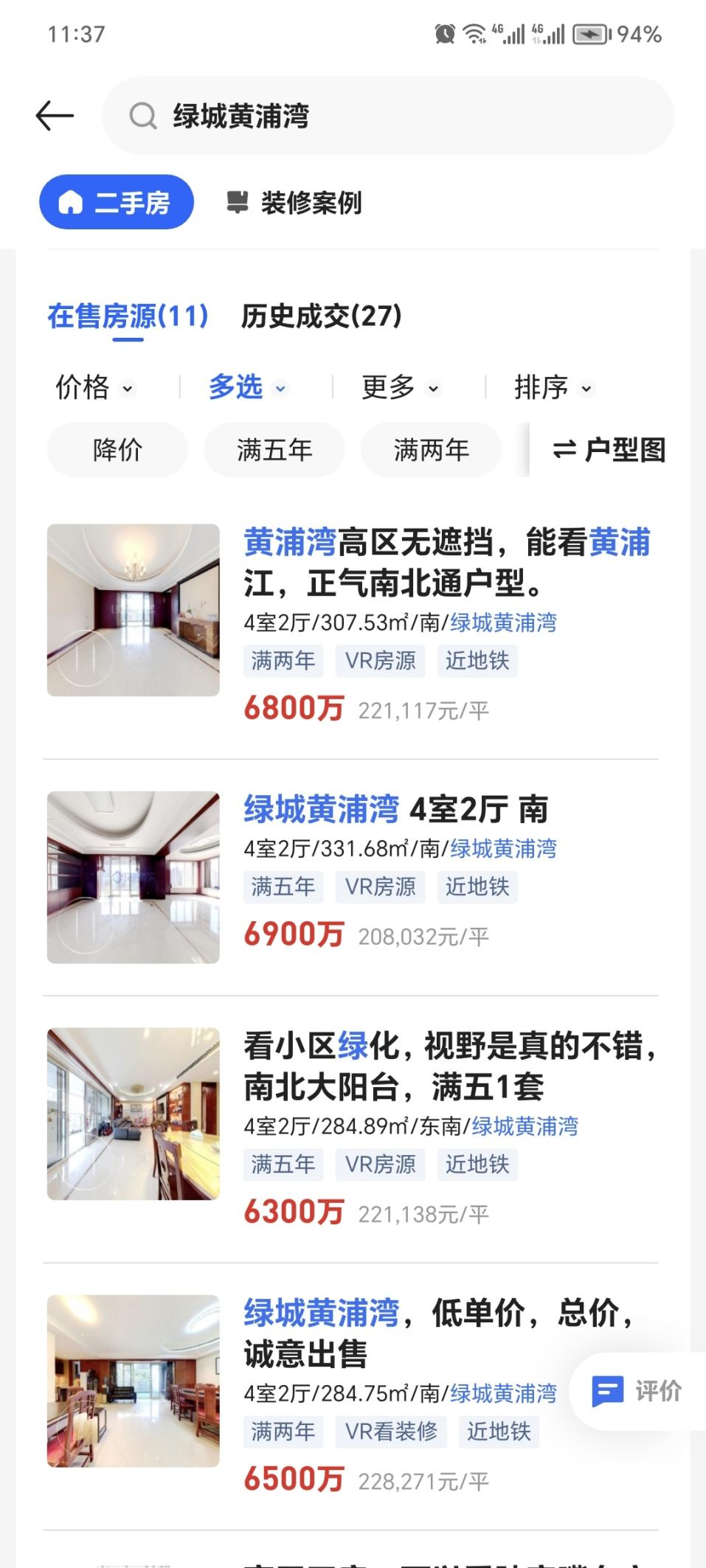Image resolution: width=706 pixels, height=1568 pixels.
Task: Open the floating 评价 chat icon
Action: (609, 1390)
